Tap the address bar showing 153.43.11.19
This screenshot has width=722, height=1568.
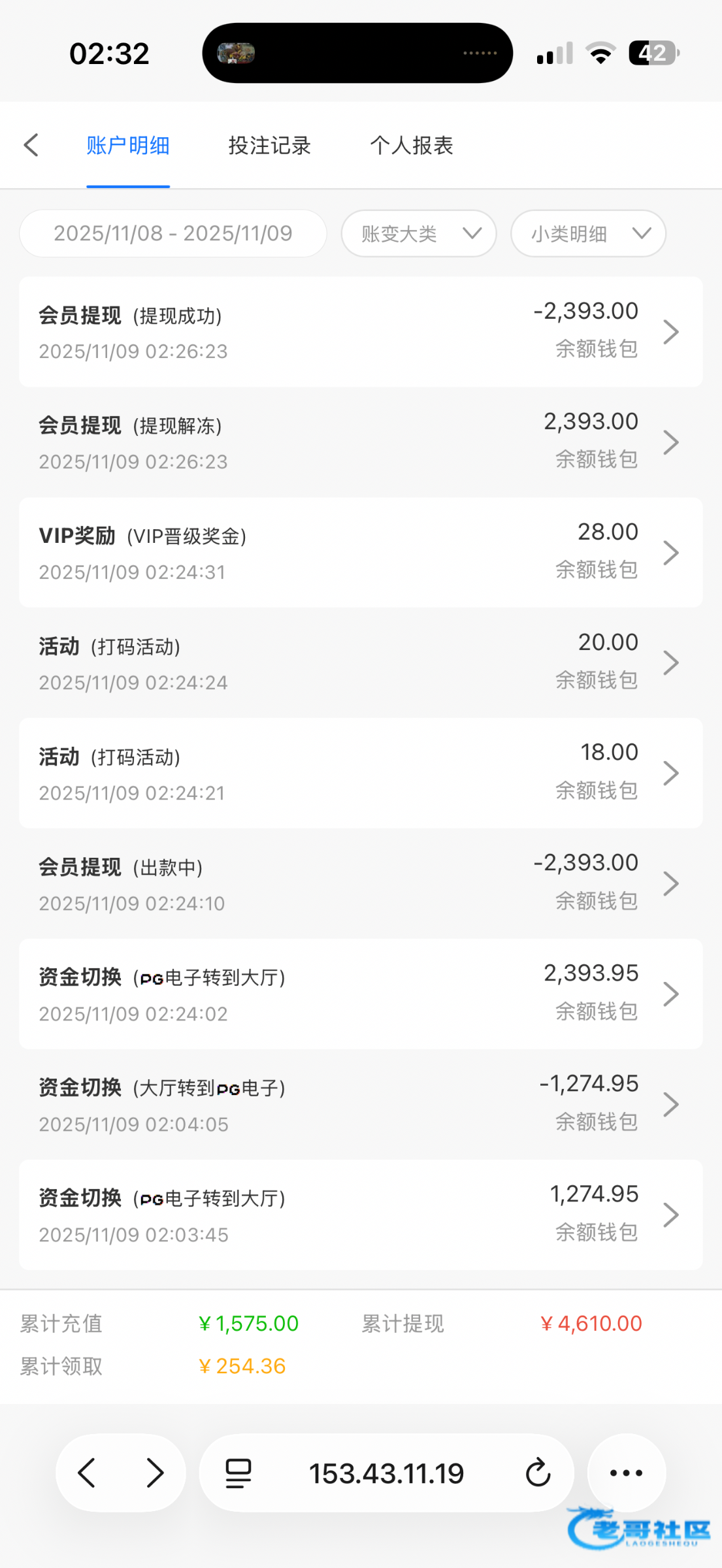tap(386, 1473)
